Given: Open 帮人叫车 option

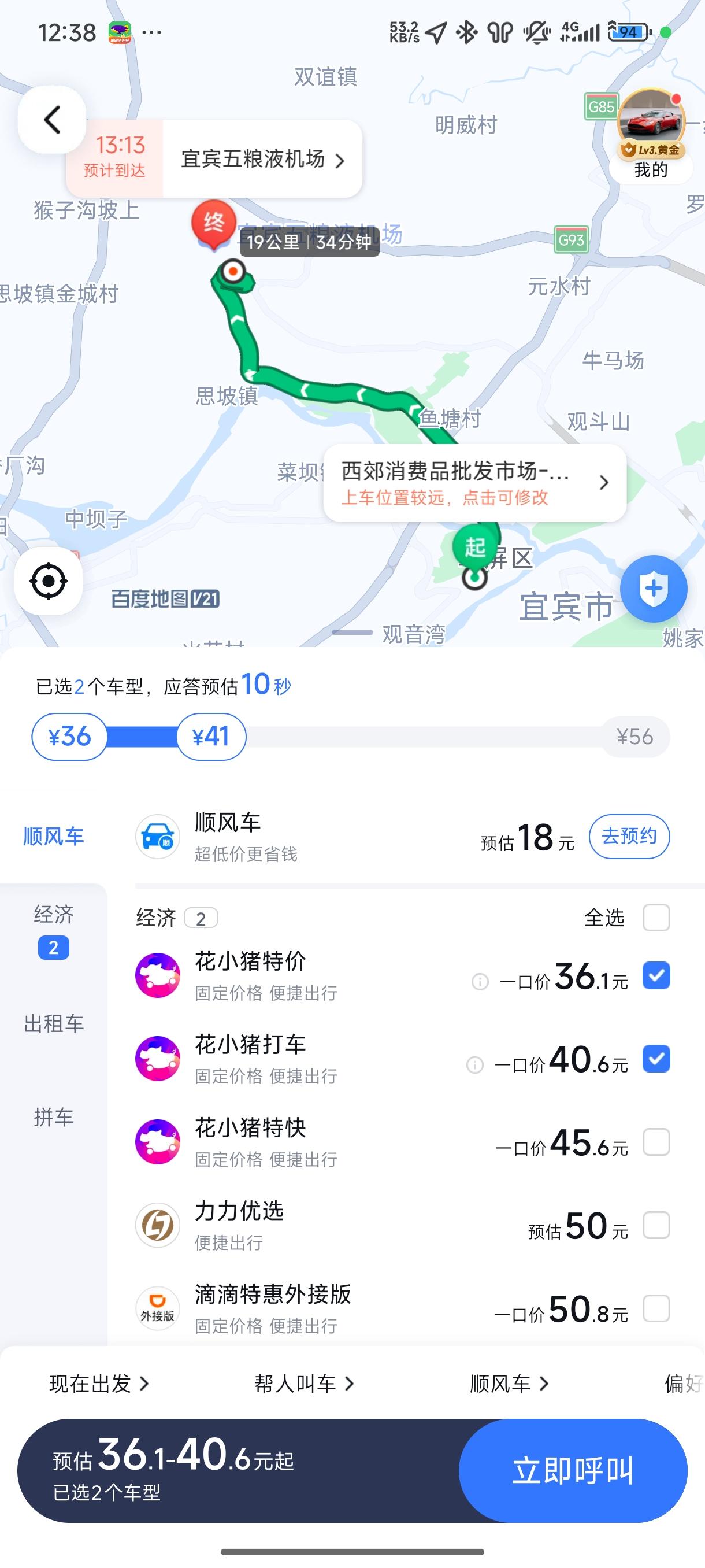Looking at the screenshot, I should click(303, 1384).
